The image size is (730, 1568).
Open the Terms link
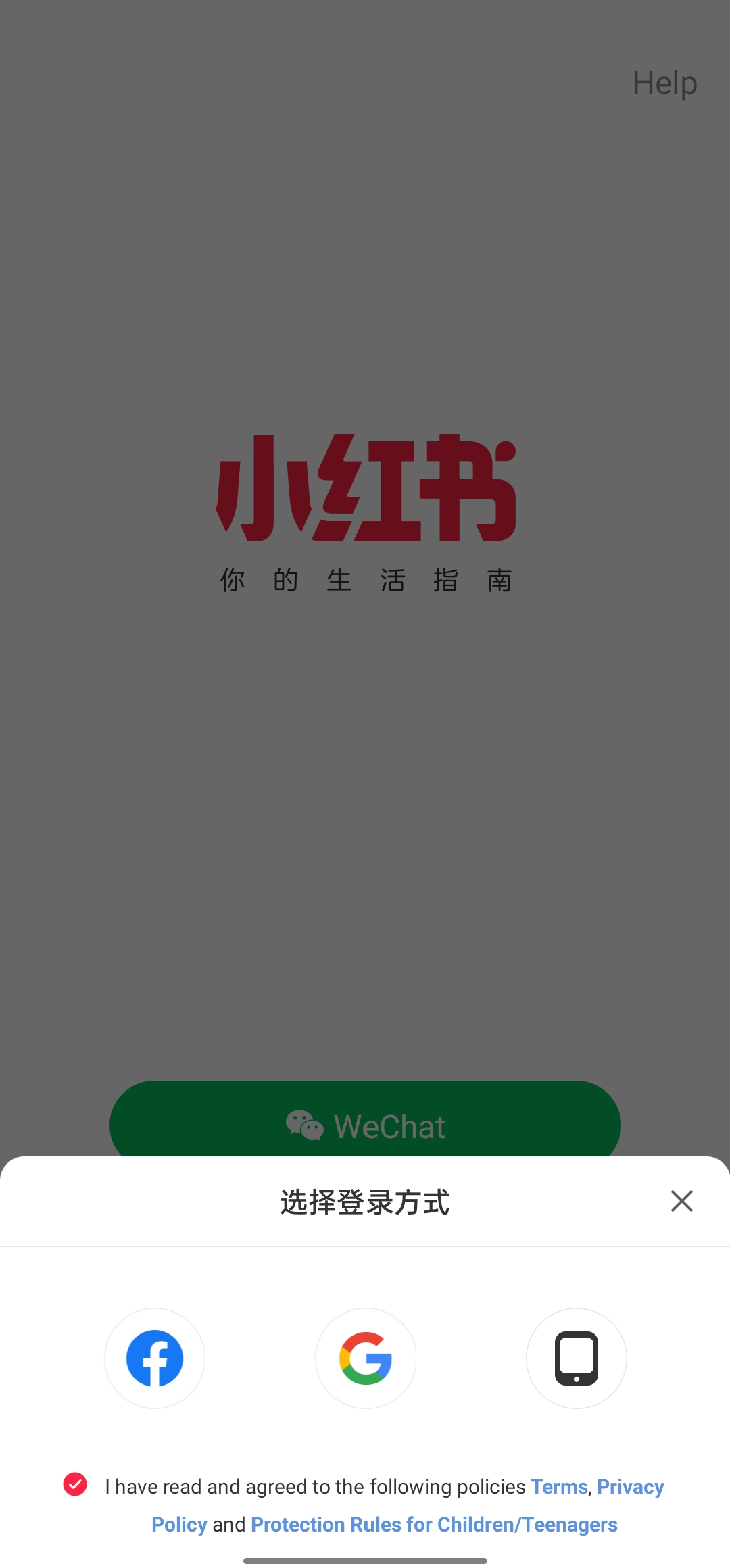click(x=559, y=1487)
